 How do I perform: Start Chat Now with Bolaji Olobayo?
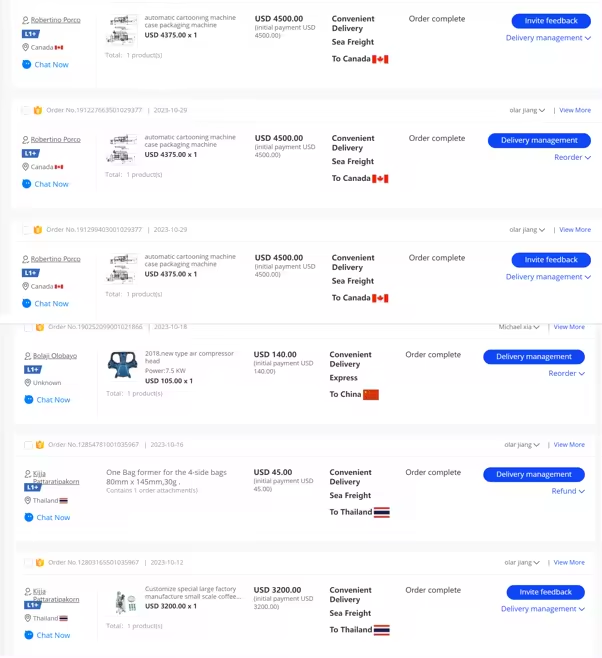(52, 400)
